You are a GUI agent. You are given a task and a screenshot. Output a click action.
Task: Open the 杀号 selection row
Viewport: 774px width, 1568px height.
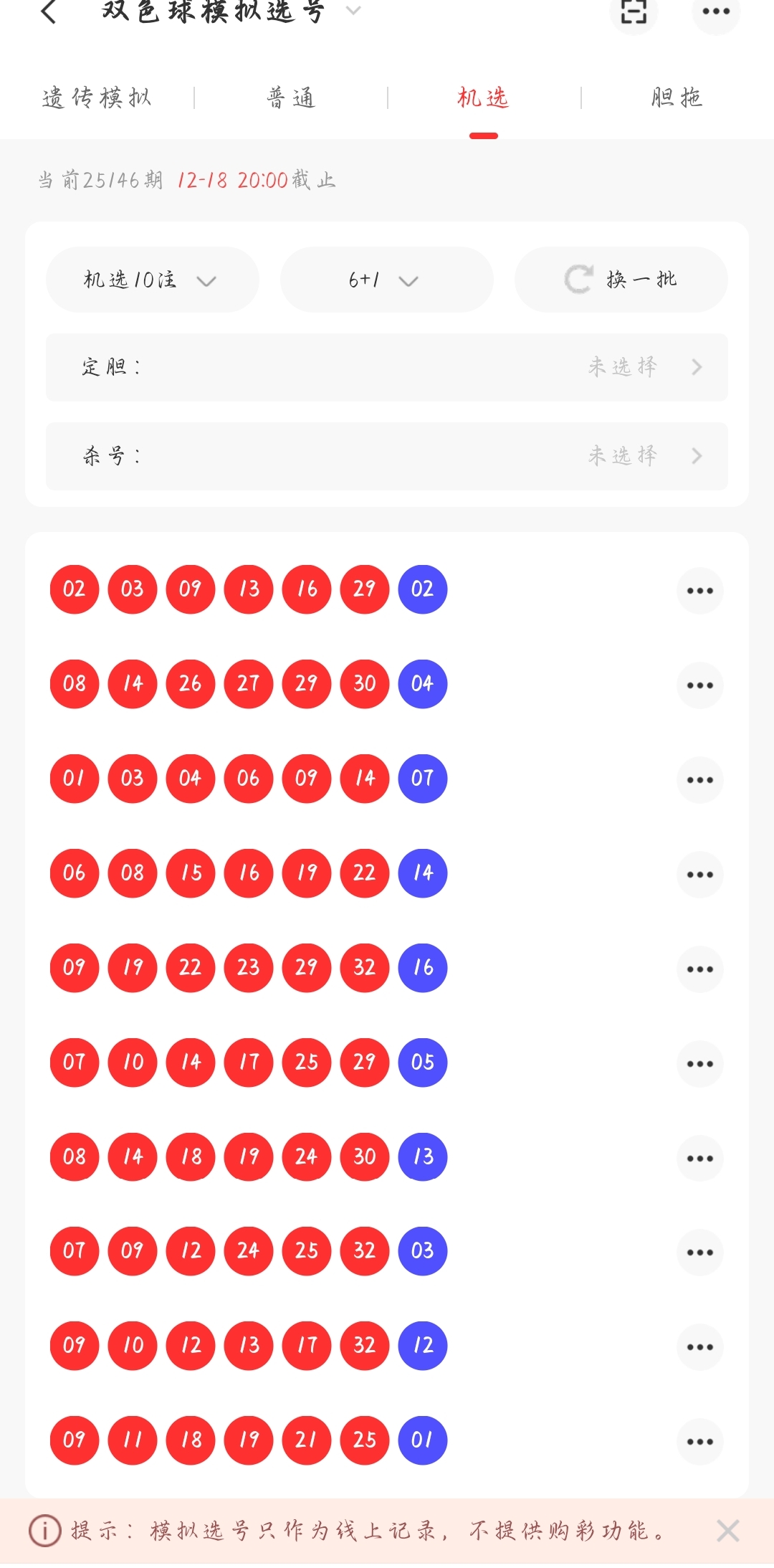point(387,456)
